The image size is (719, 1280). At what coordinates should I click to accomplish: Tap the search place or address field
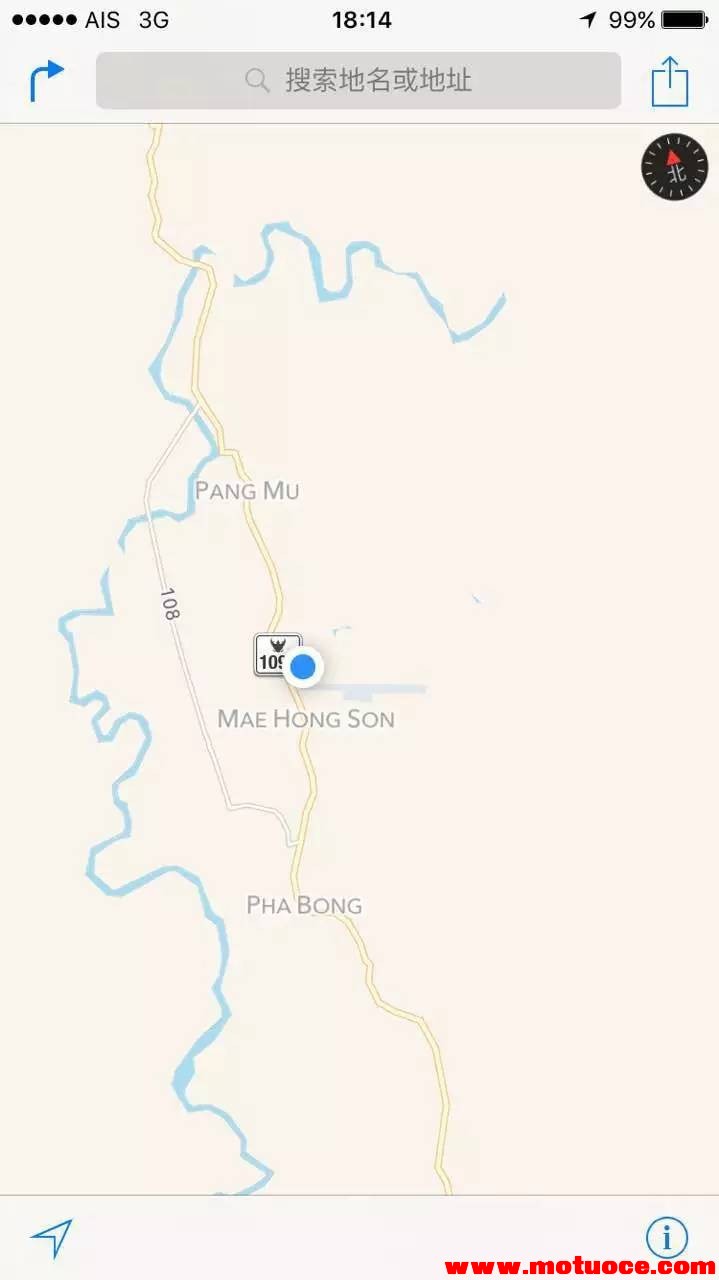[x=358, y=81]
